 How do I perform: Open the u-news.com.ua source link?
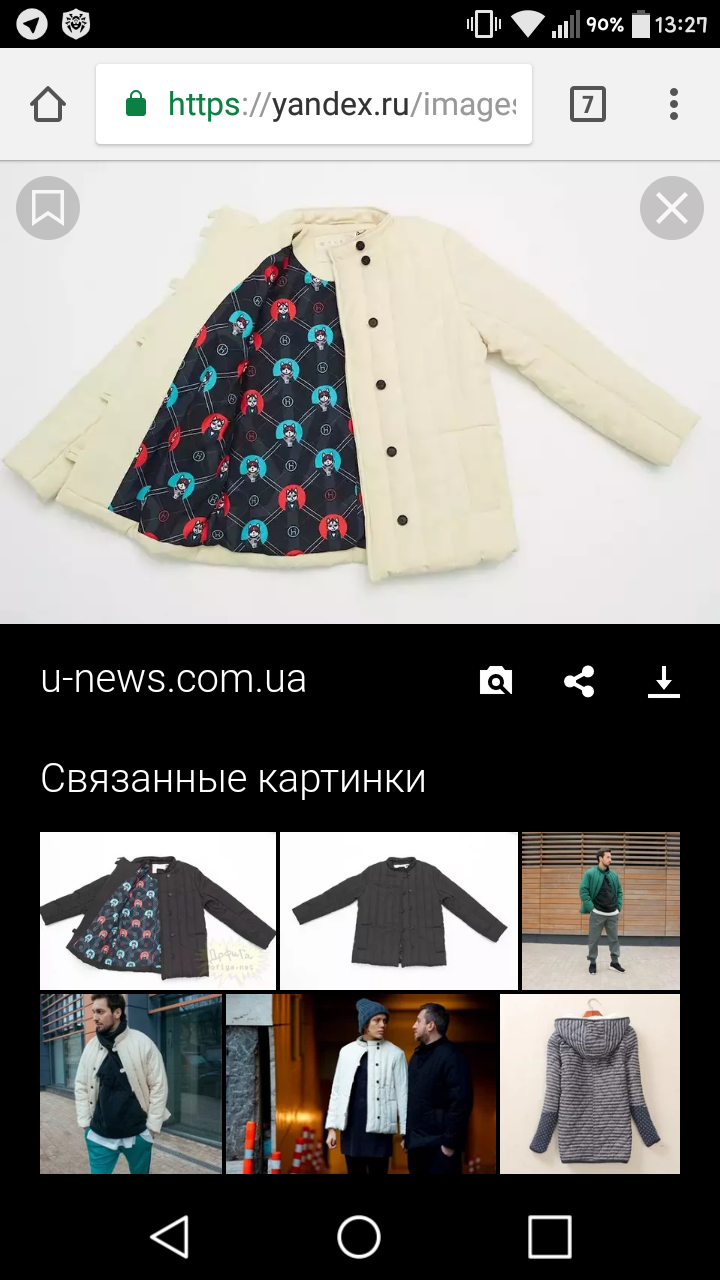click(174, 679)
